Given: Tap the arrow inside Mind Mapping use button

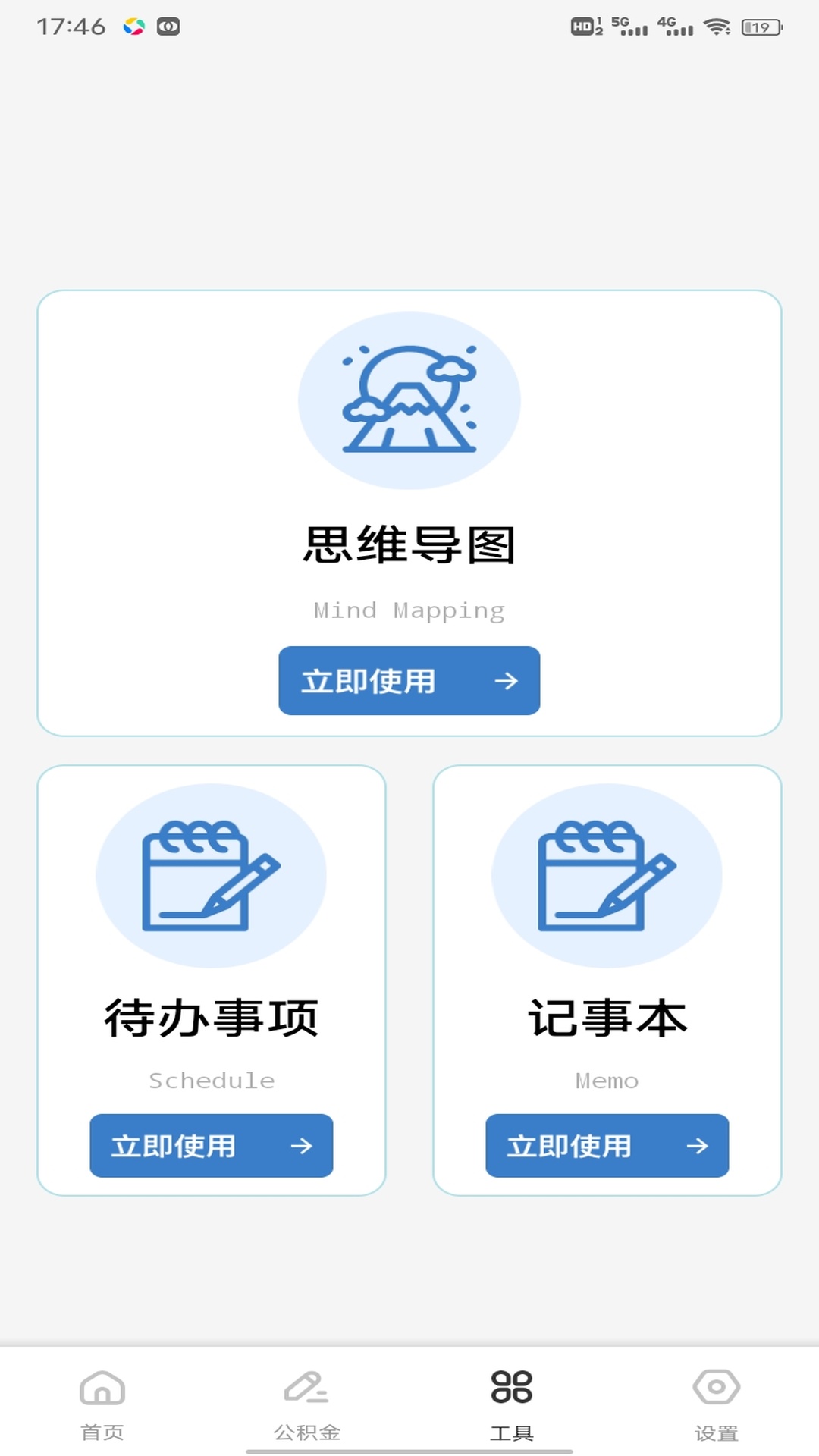Looking at the screenshot, I should [x=507, y=682].
